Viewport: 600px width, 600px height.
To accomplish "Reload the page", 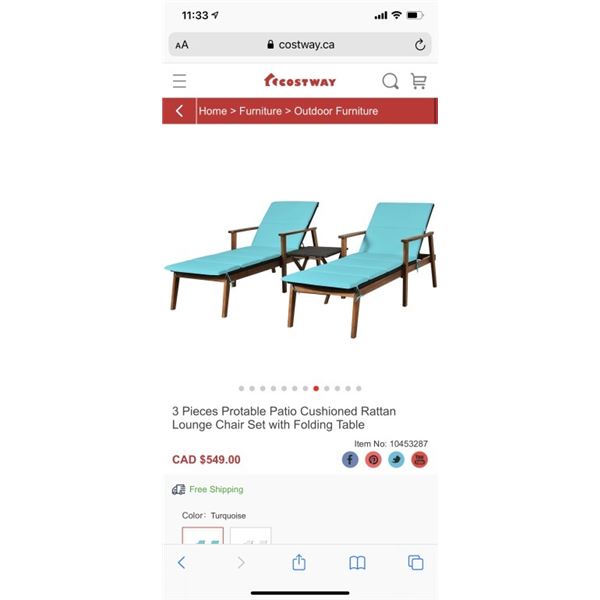I will (x=420, y=44).
